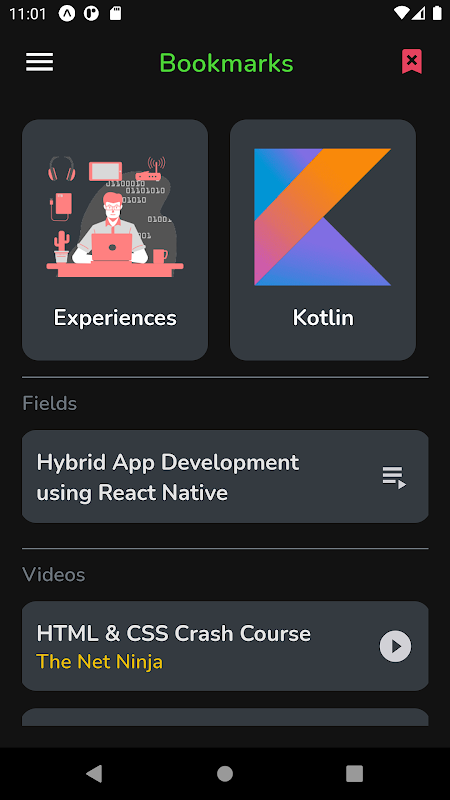
Task: Open the hamburger drawer menu
Action: (39, 62)
